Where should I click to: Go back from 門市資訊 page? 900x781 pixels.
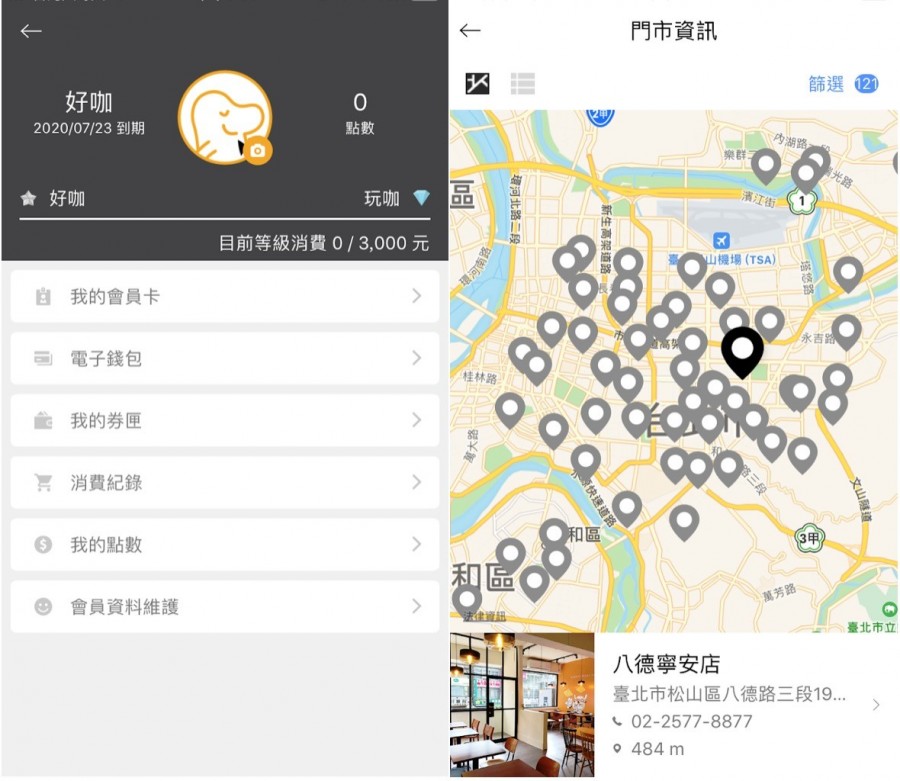[x=470, y=31]
